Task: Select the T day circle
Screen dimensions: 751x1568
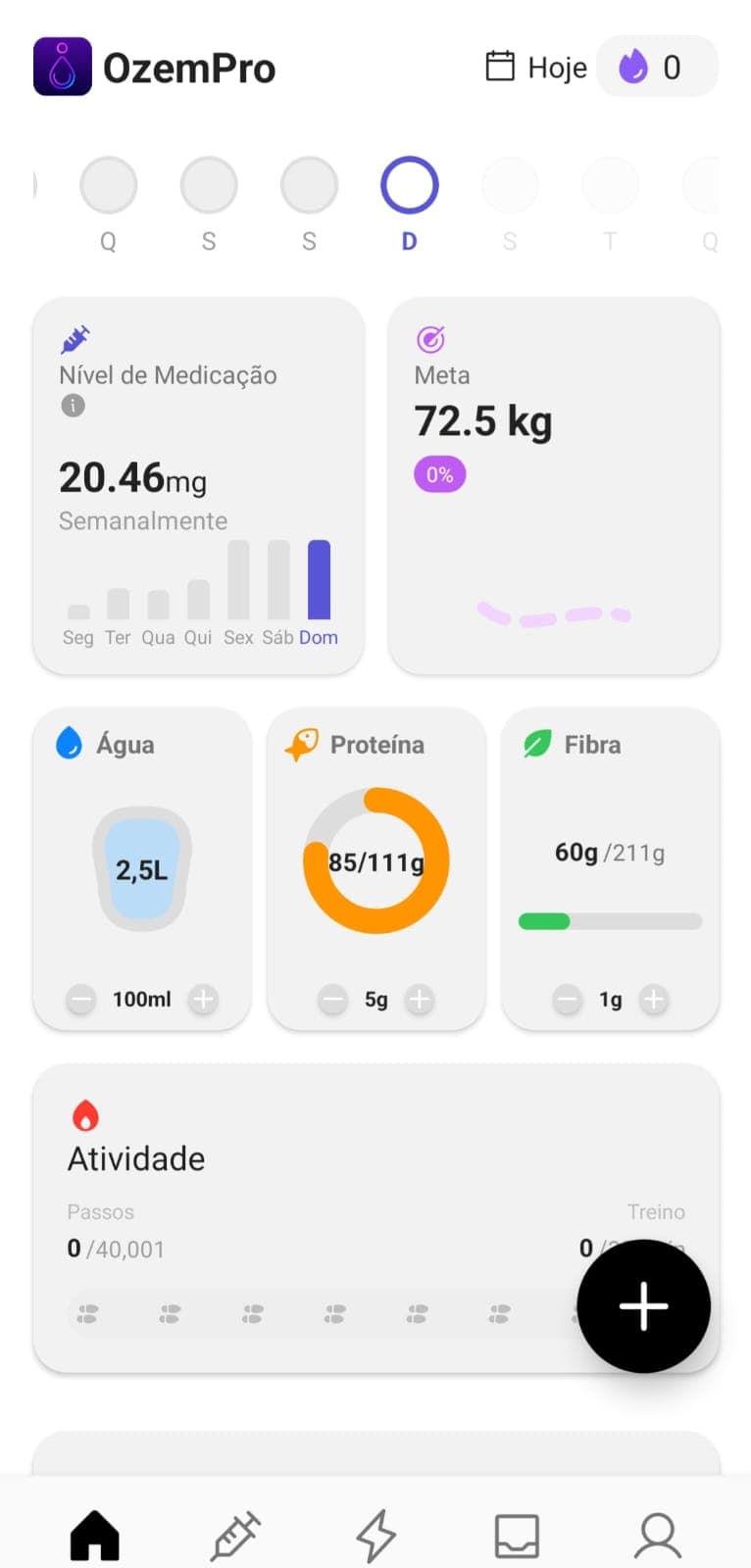Action: click(x=610, y=184)
